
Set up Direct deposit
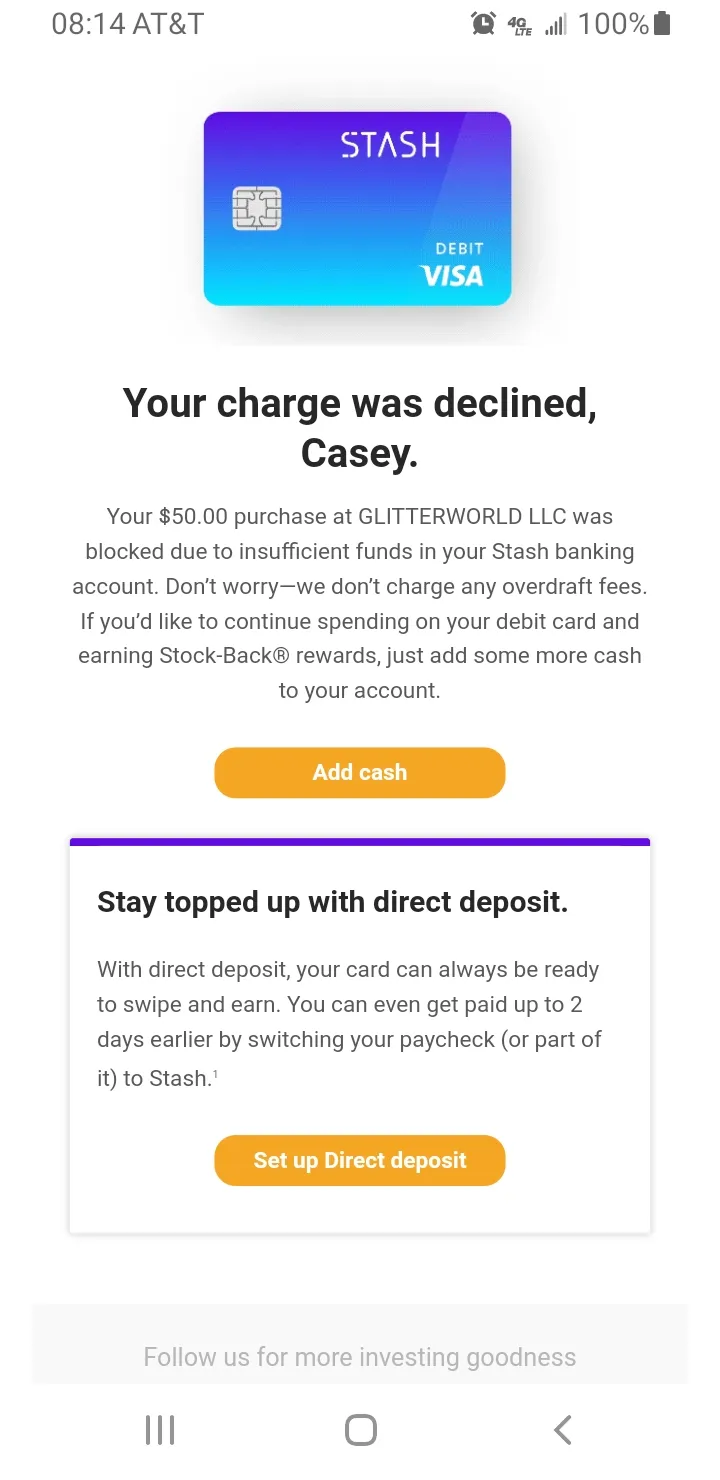pos(360,1160)
